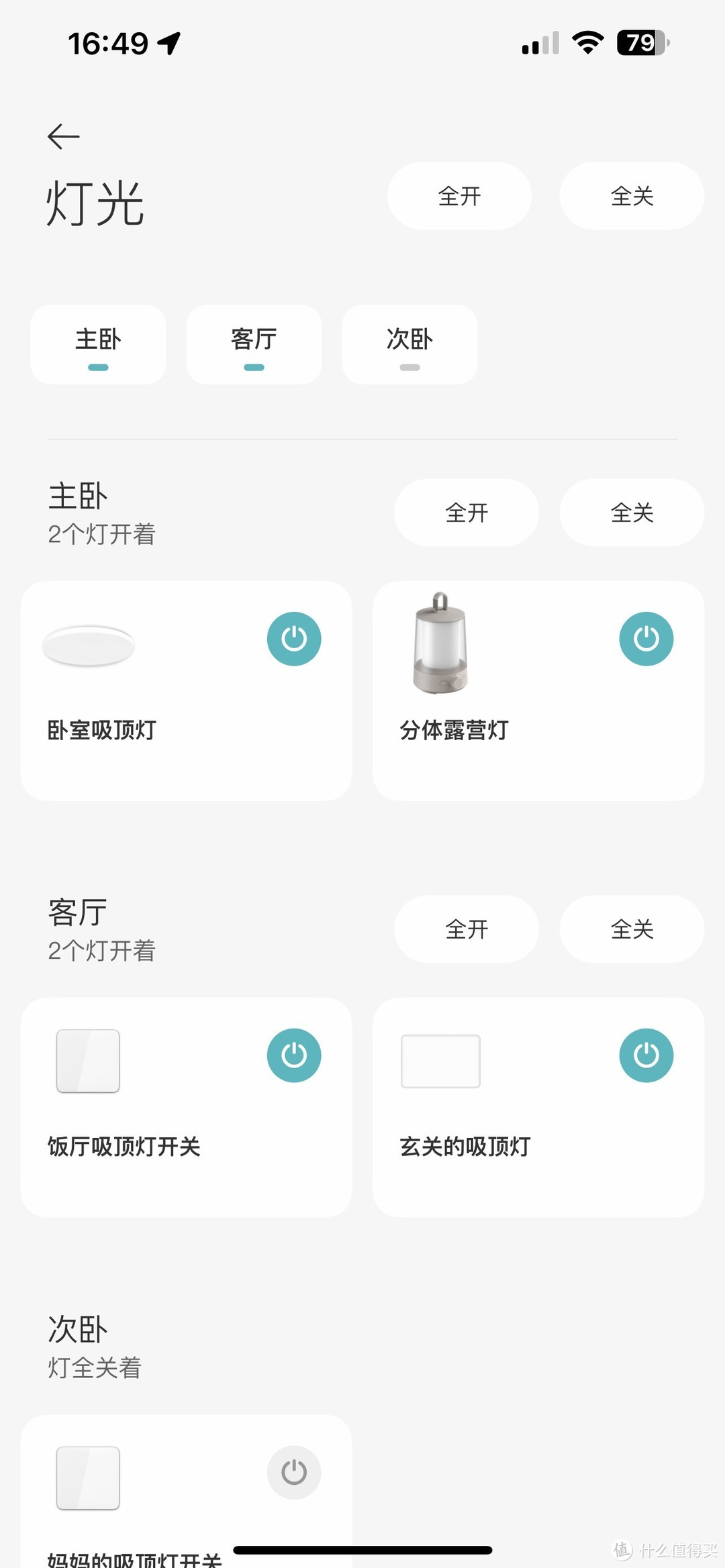Tap 全开 for the 客厅 section
Screen dimensions: 725x1568
(467, 929)
